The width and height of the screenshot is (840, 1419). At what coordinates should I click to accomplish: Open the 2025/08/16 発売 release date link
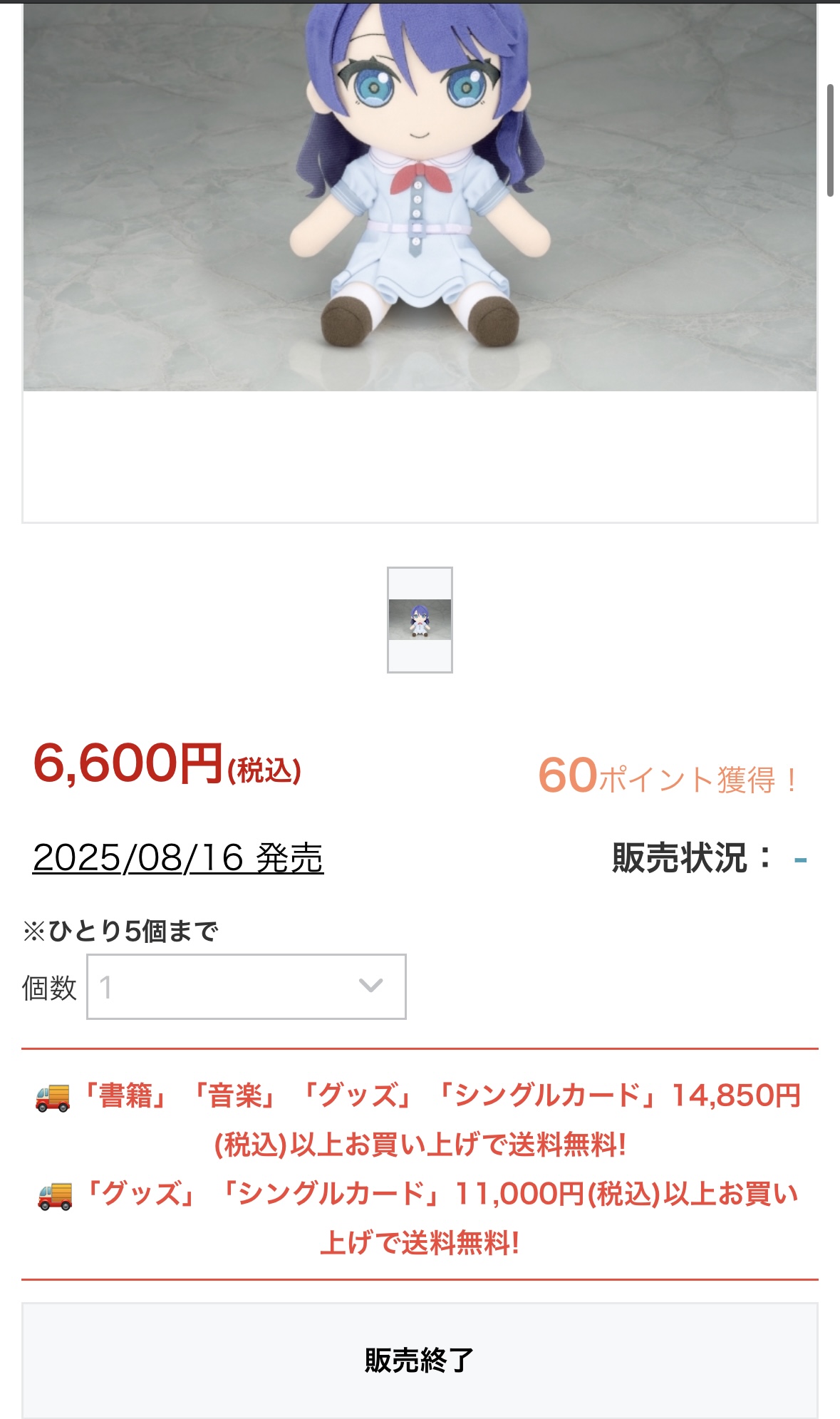point(178,857)
